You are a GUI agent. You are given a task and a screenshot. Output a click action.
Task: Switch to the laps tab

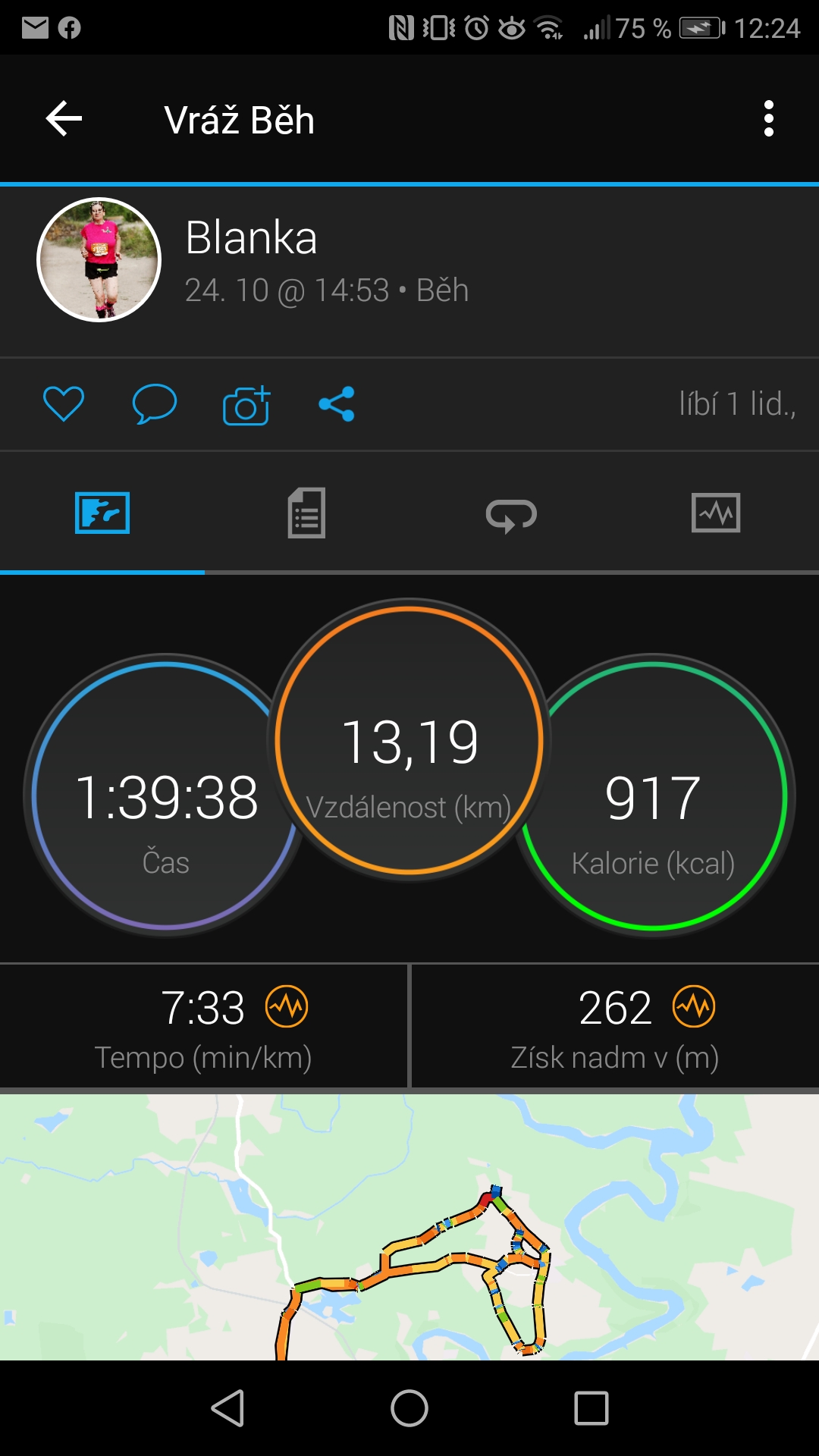tap(511, 516)
